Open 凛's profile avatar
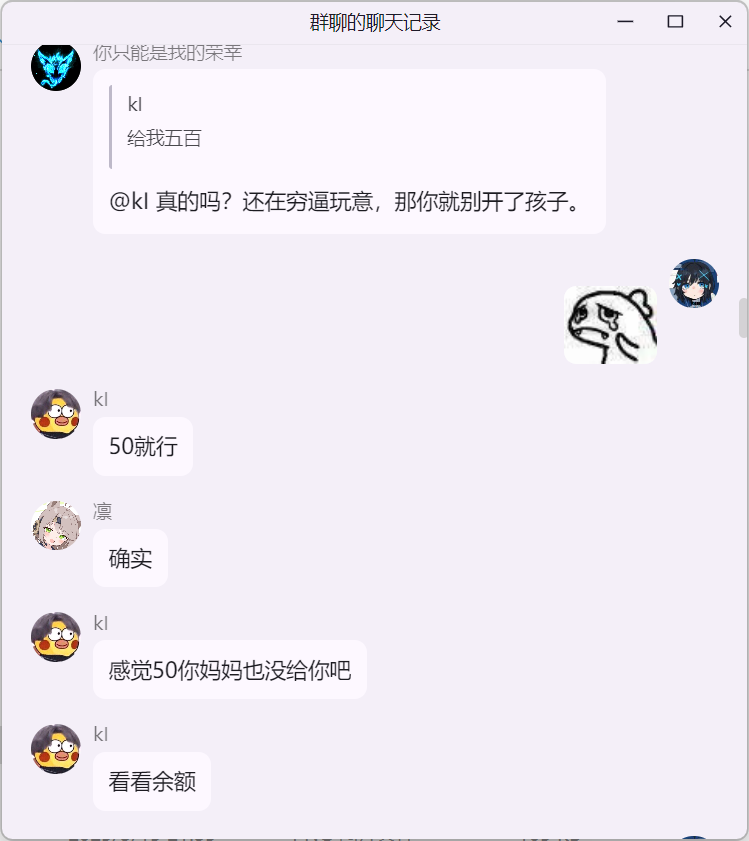Screen dimensions: 749x841 pyautogui.click(x=56, y=526)
